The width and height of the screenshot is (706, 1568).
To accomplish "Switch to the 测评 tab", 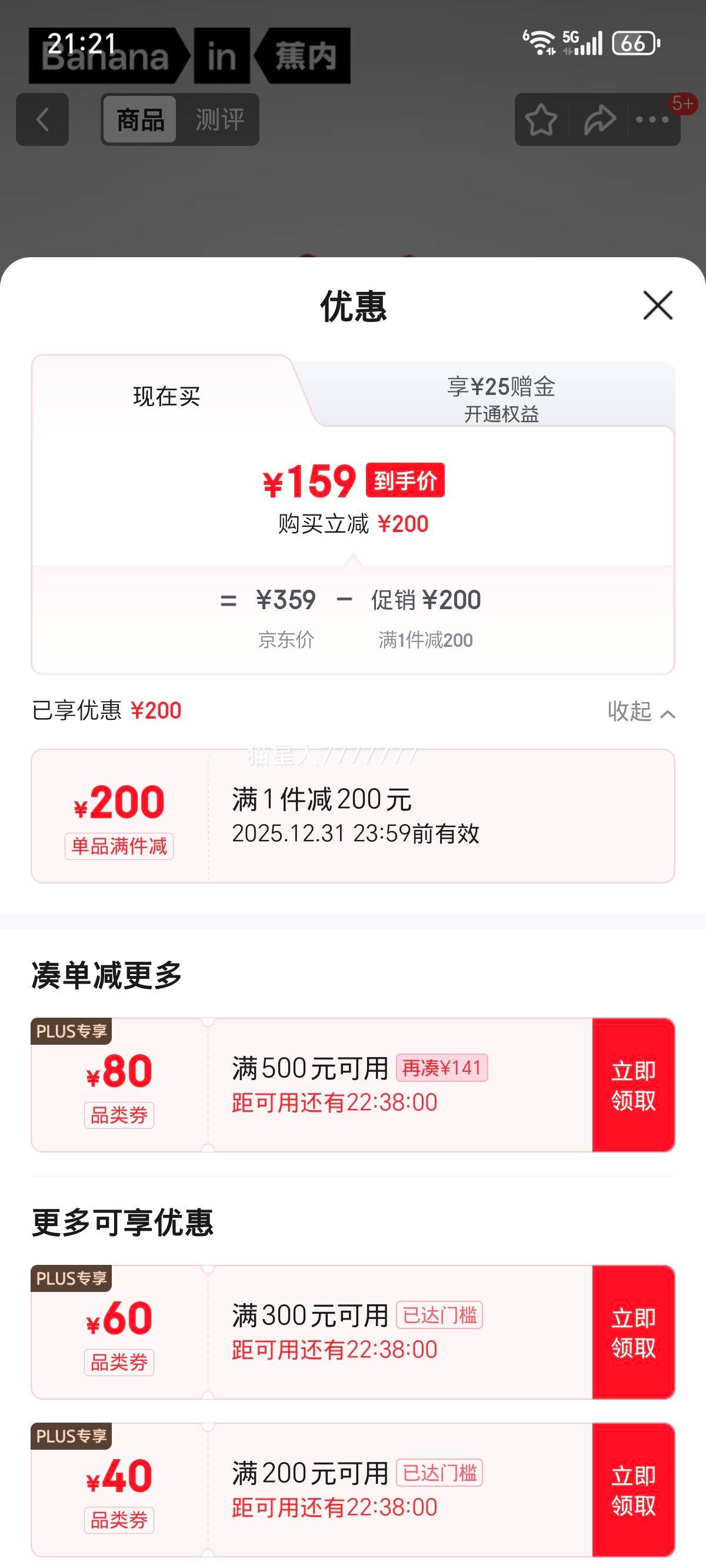I will 220,119.
